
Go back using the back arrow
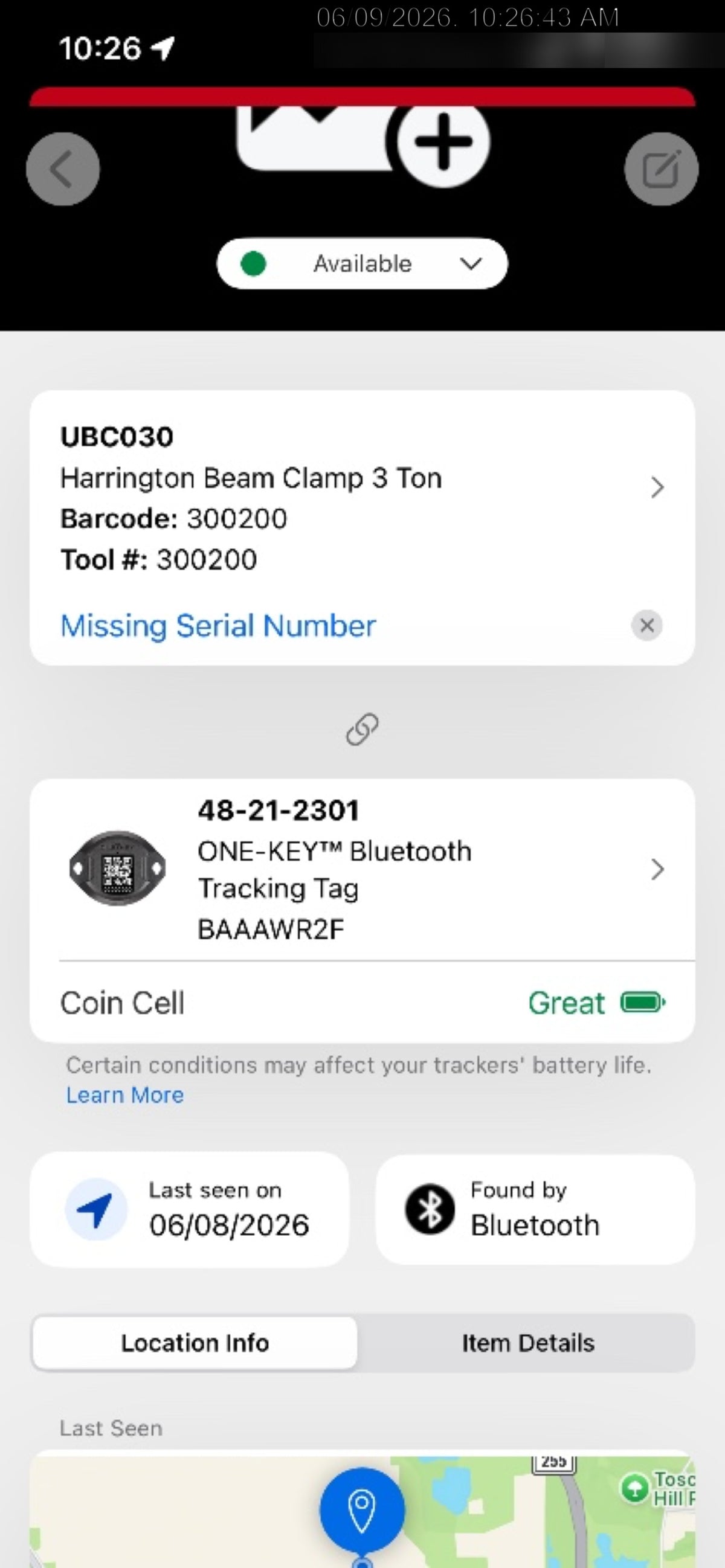(63, 169)
